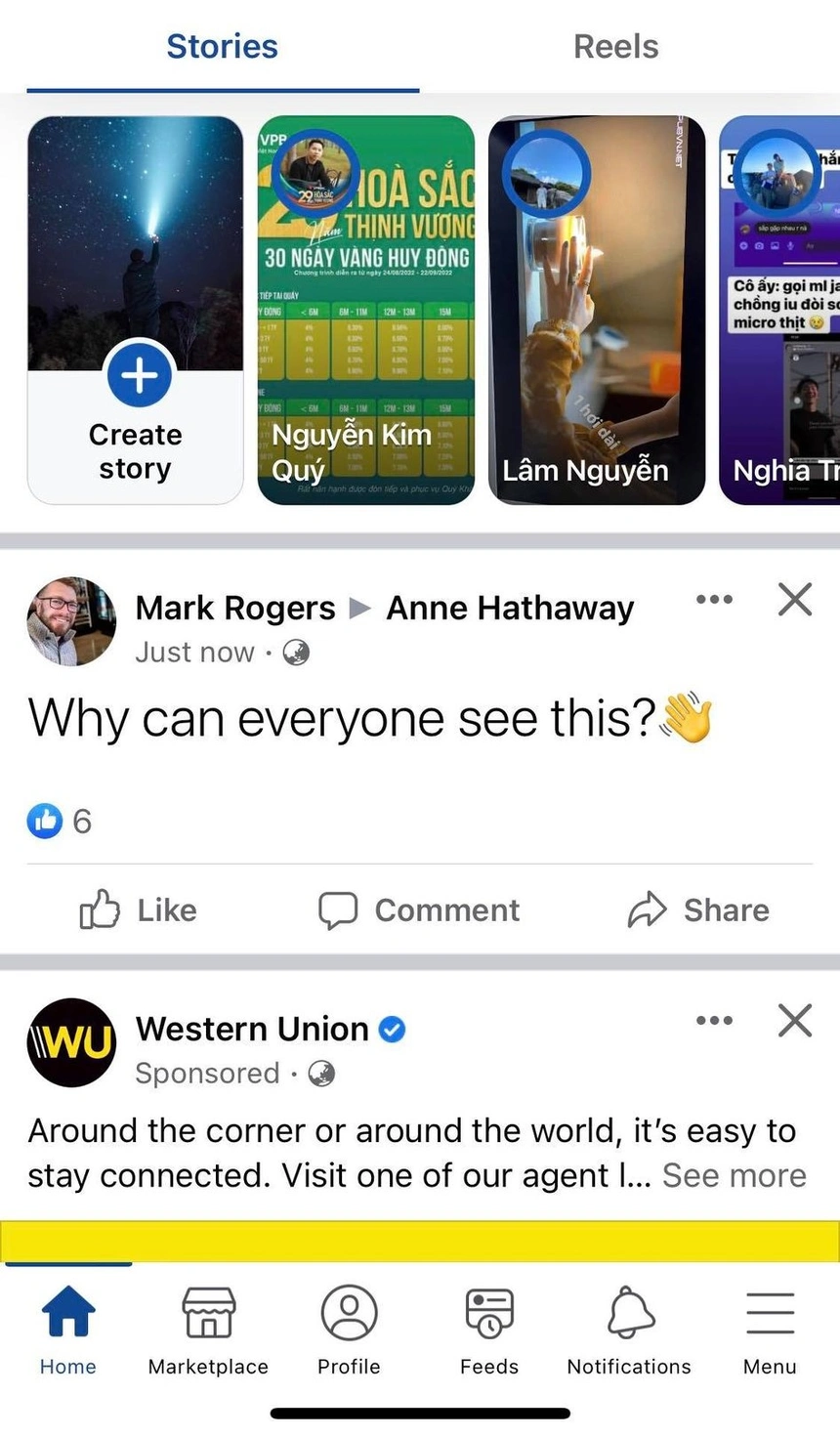Select the Stories tab
The image size is (840, 1437).
(222, 46)
